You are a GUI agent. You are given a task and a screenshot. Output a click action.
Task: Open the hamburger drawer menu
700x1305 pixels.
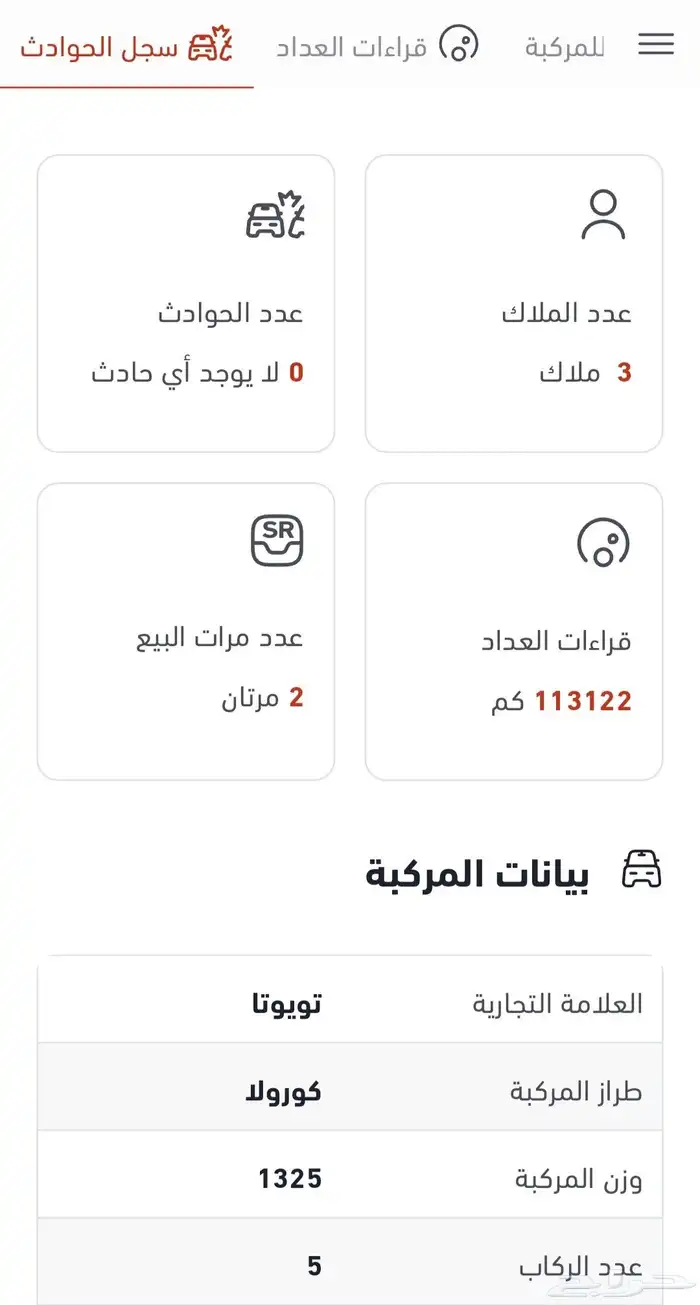656,44
